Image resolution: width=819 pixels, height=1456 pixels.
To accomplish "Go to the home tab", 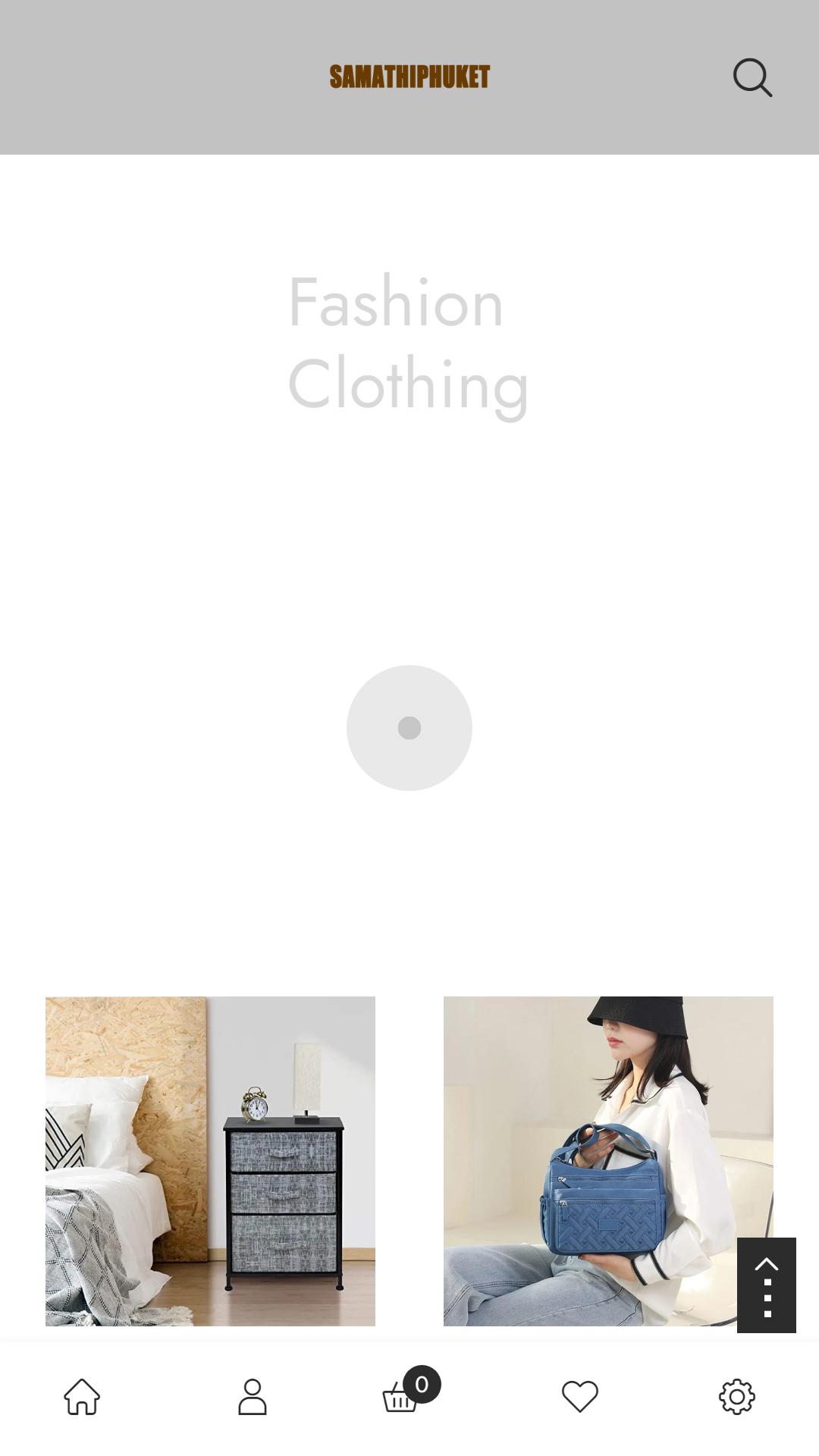I will click(x=82, y=1396).
